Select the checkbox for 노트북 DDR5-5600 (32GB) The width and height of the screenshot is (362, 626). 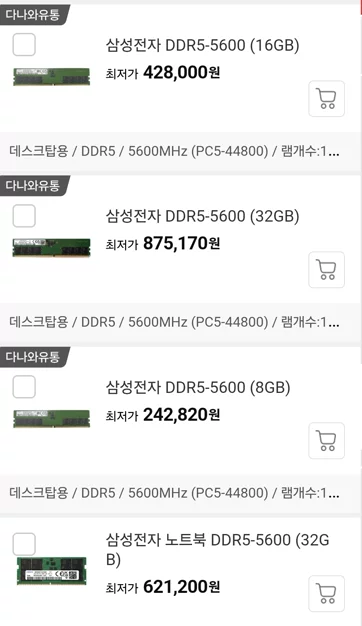24,544
